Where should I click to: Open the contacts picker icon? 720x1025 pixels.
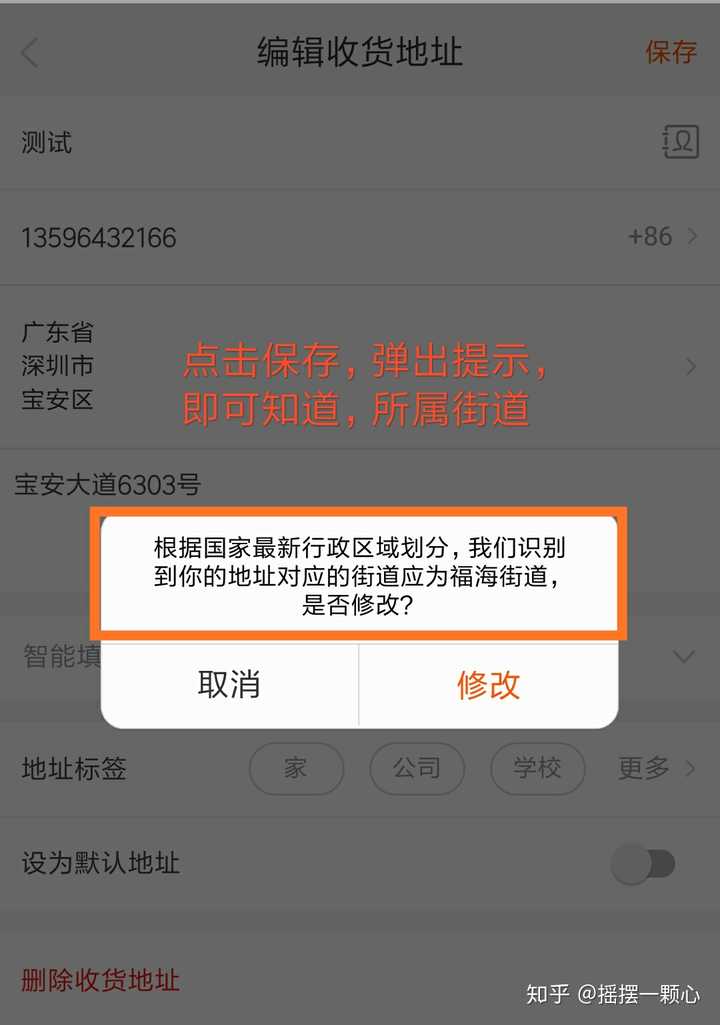point(680,142)
